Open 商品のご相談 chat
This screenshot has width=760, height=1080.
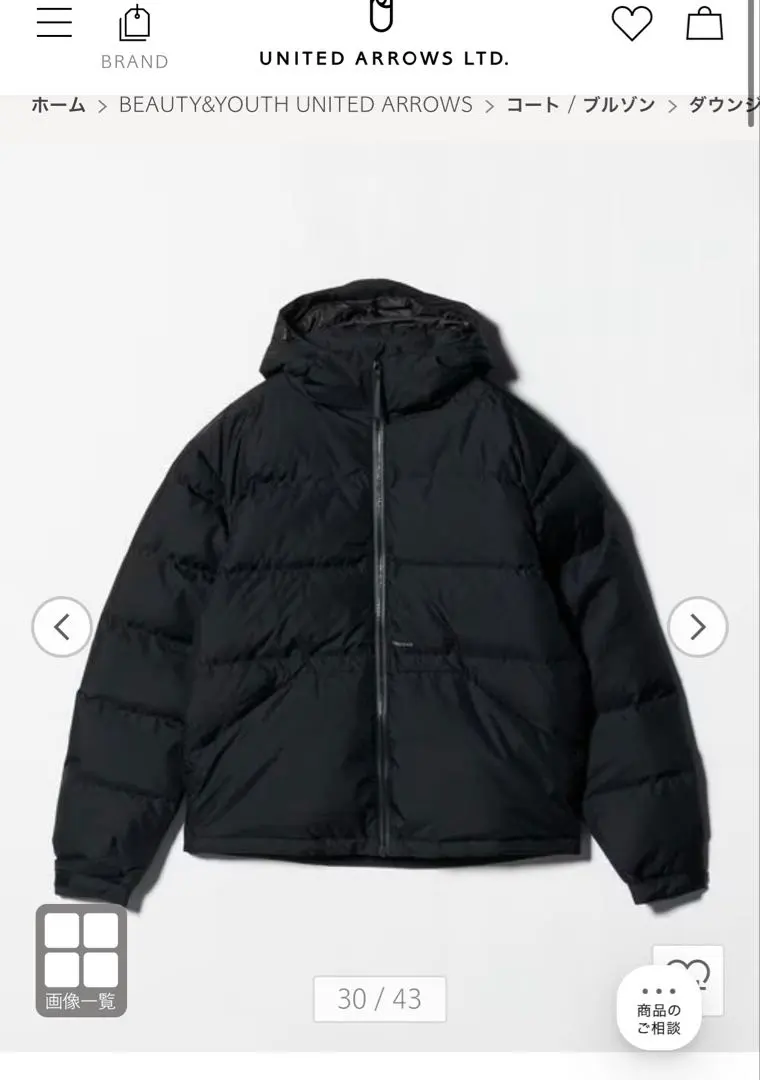point(659,1008)
